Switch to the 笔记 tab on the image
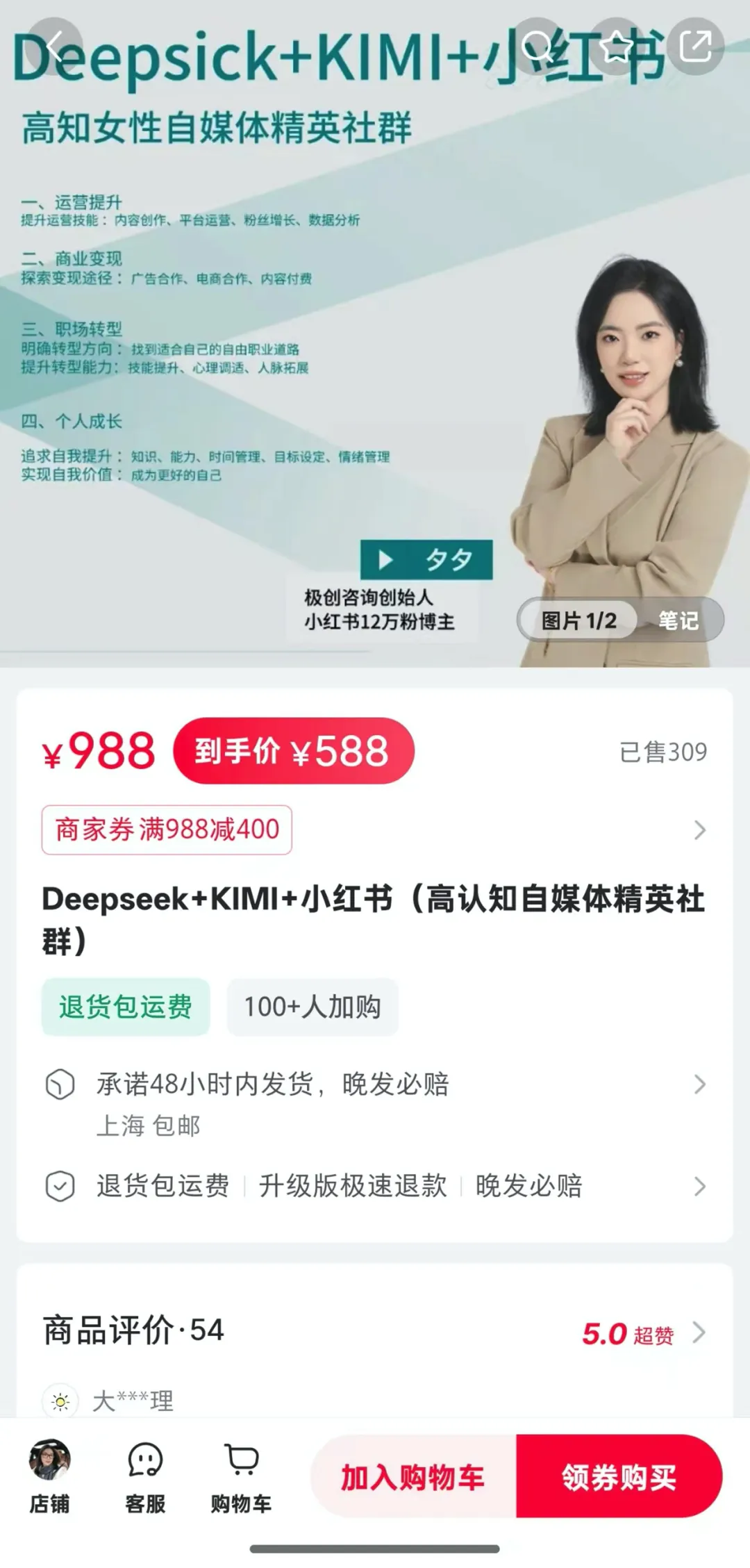 tap(678, 620)
